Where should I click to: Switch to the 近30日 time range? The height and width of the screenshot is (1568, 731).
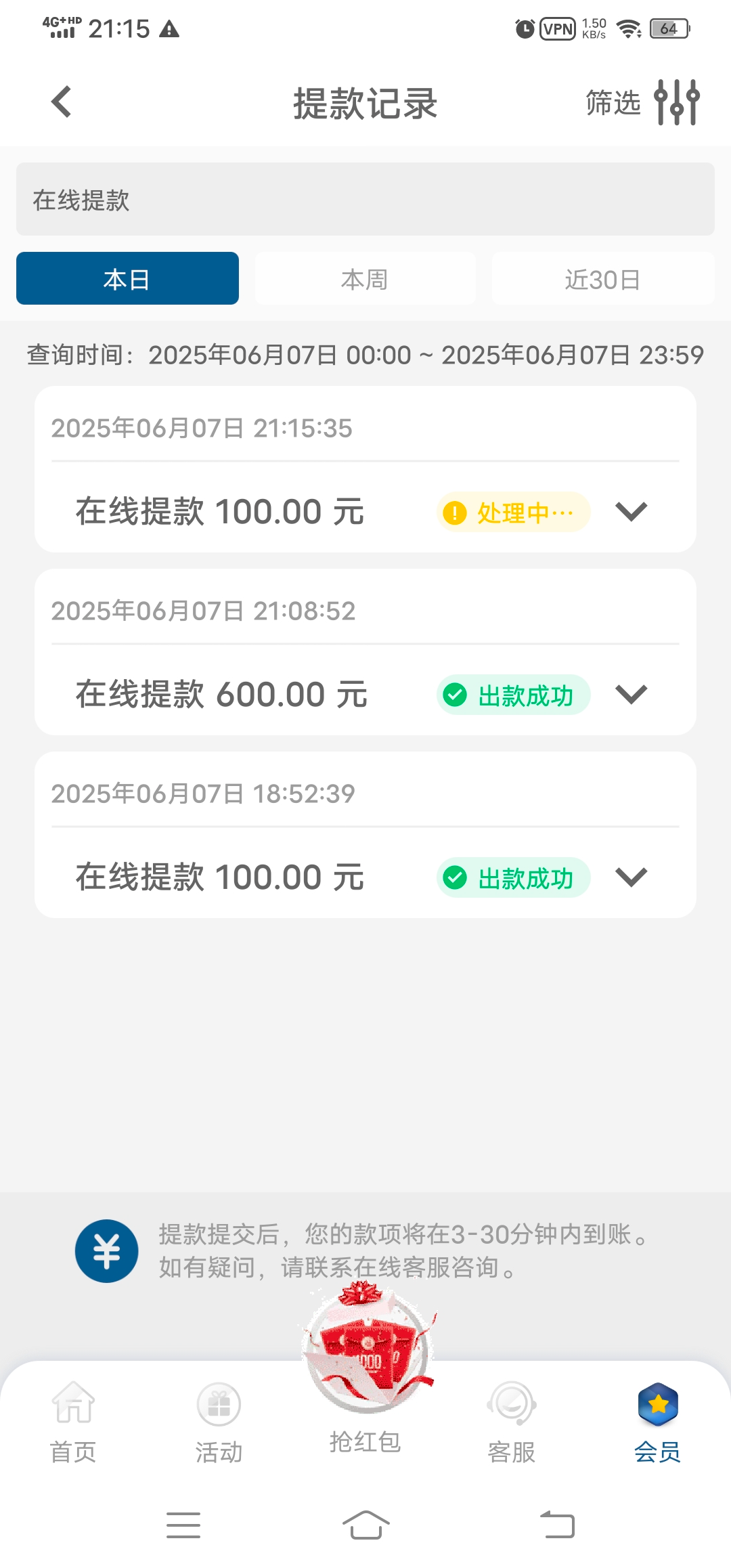click(602, 279)
